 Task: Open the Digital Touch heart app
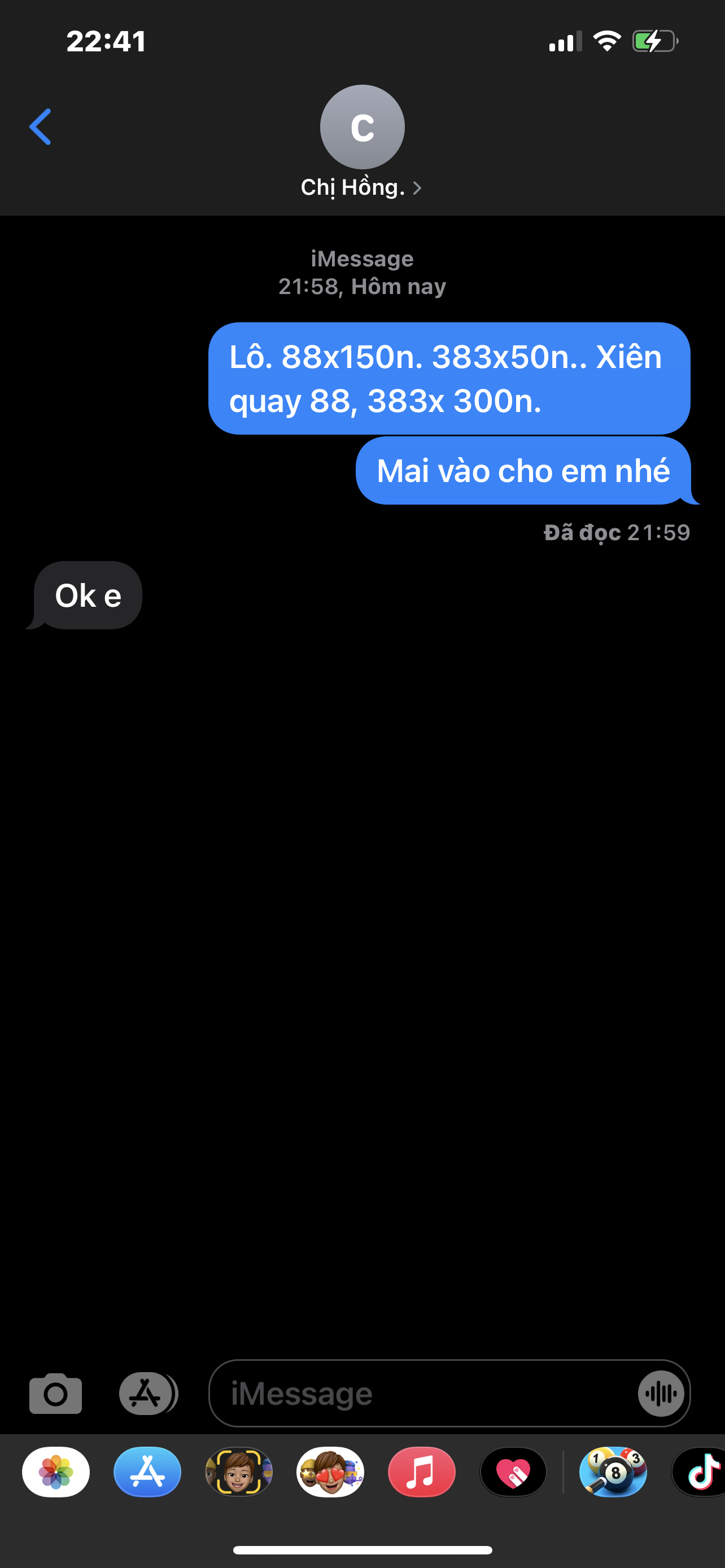pyautogui.click(x=513, y=1472)
